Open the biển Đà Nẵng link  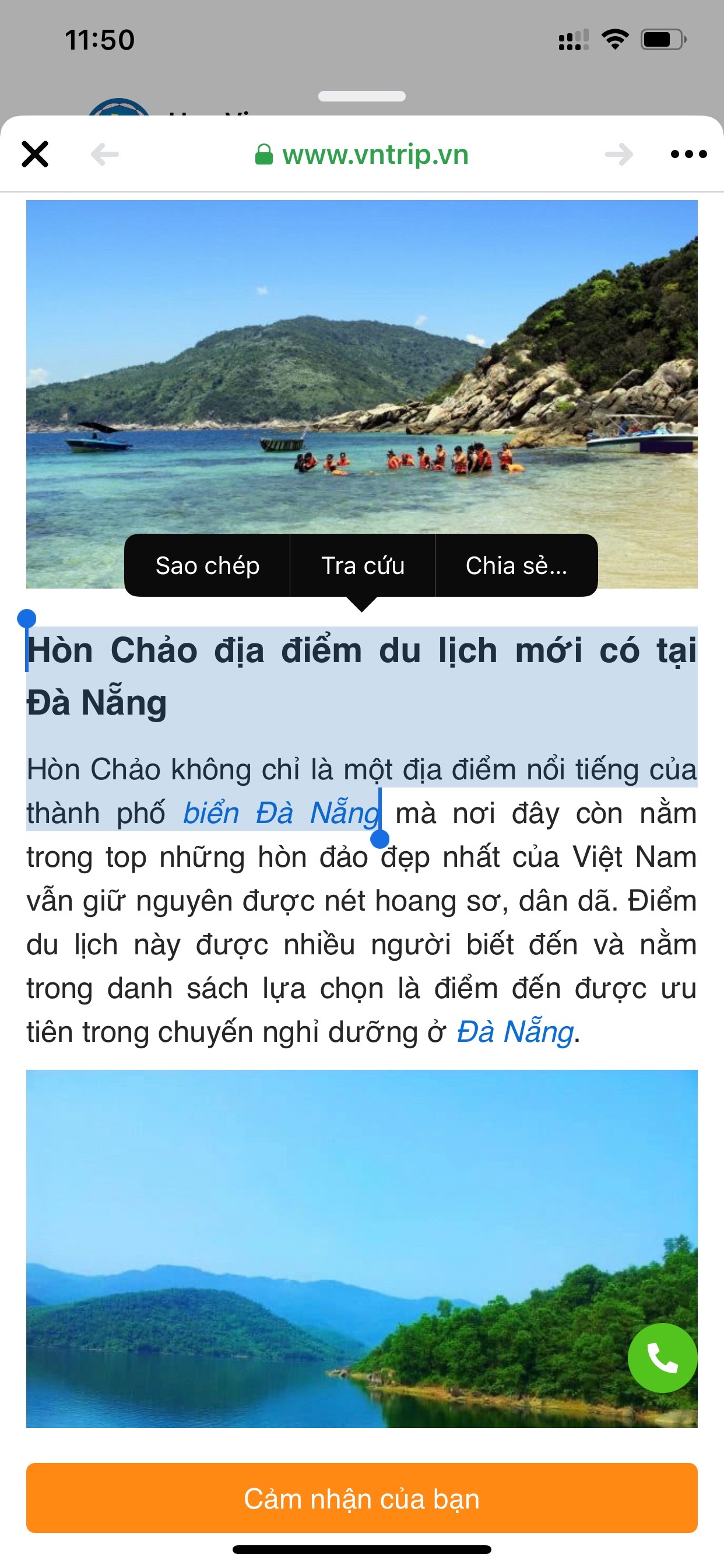click(281, 814)
